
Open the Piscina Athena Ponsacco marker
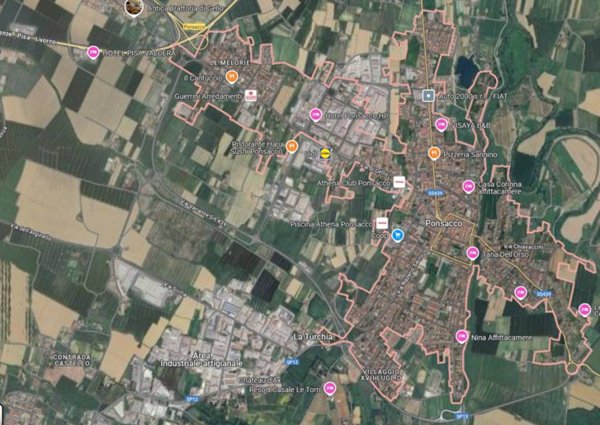(x=381, y=224)
